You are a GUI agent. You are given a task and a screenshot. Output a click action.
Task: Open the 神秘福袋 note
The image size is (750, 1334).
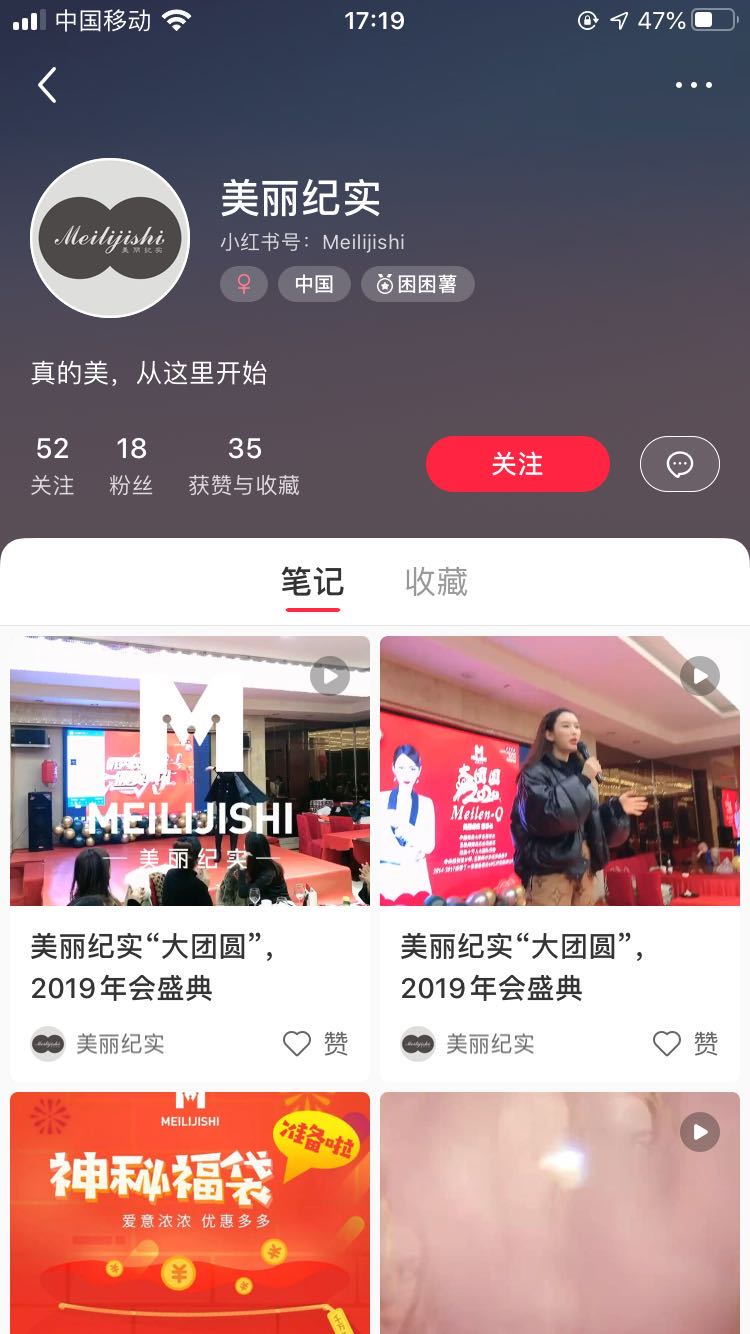click(190, 1212)
